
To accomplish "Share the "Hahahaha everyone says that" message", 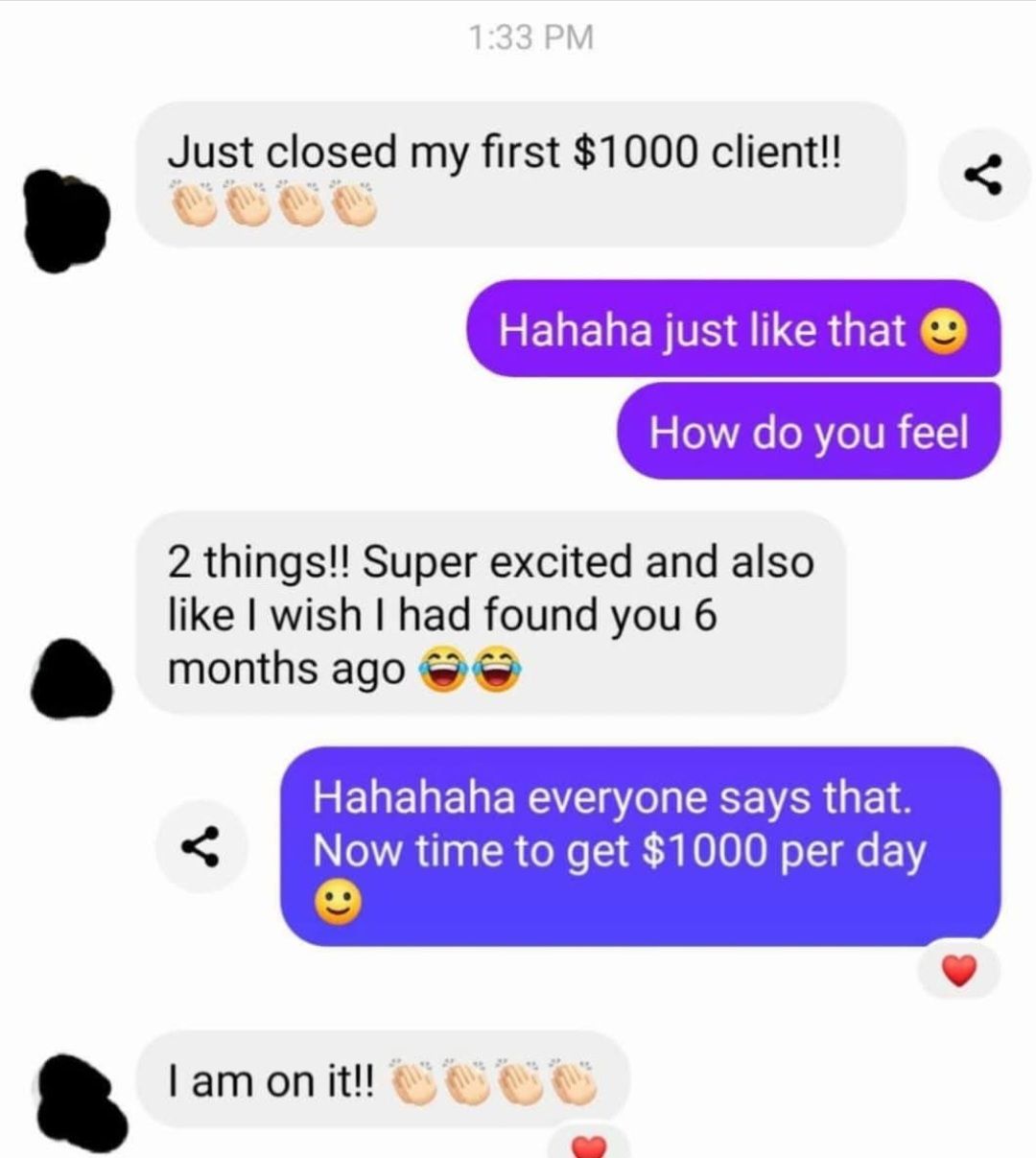I will pos(202,846).
